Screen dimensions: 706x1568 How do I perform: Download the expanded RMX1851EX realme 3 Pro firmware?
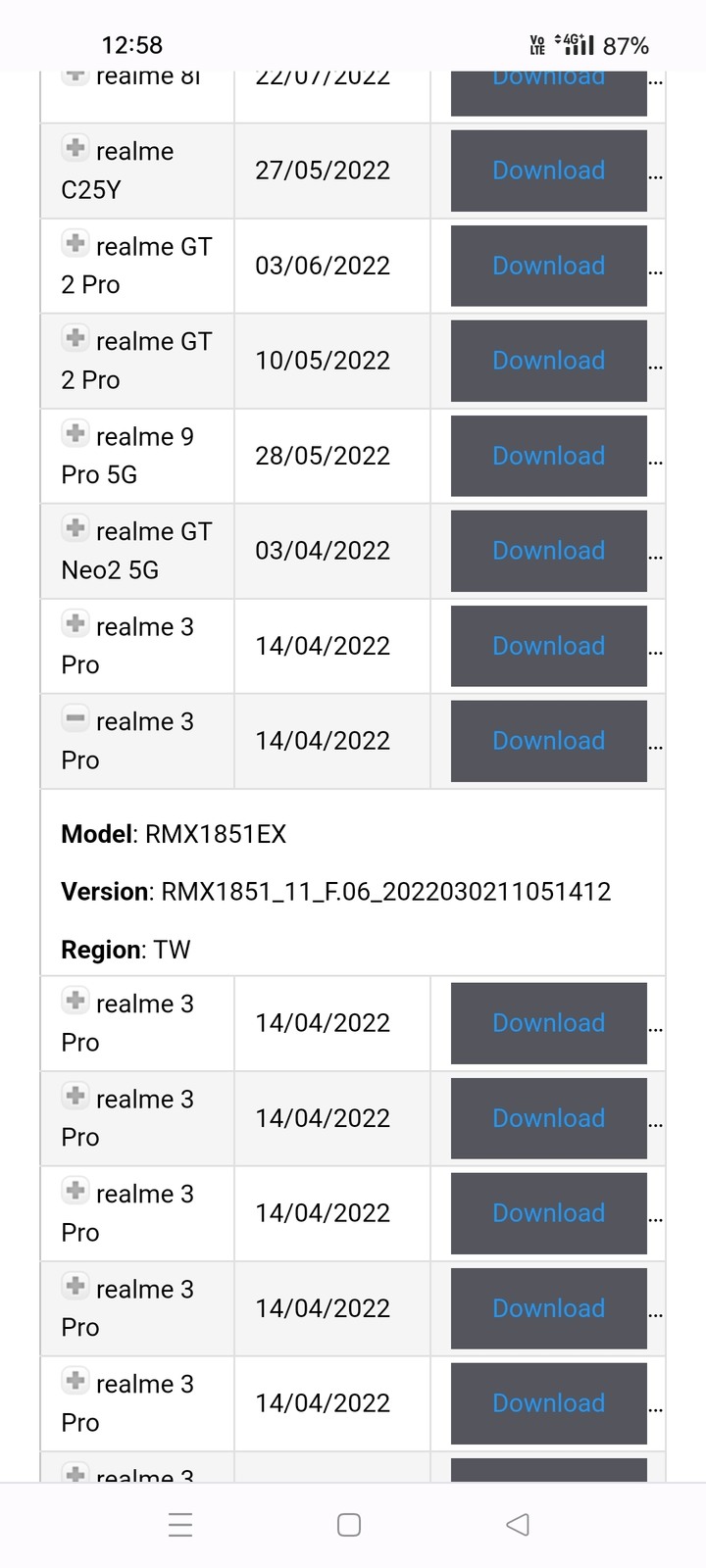pos(548,741)
